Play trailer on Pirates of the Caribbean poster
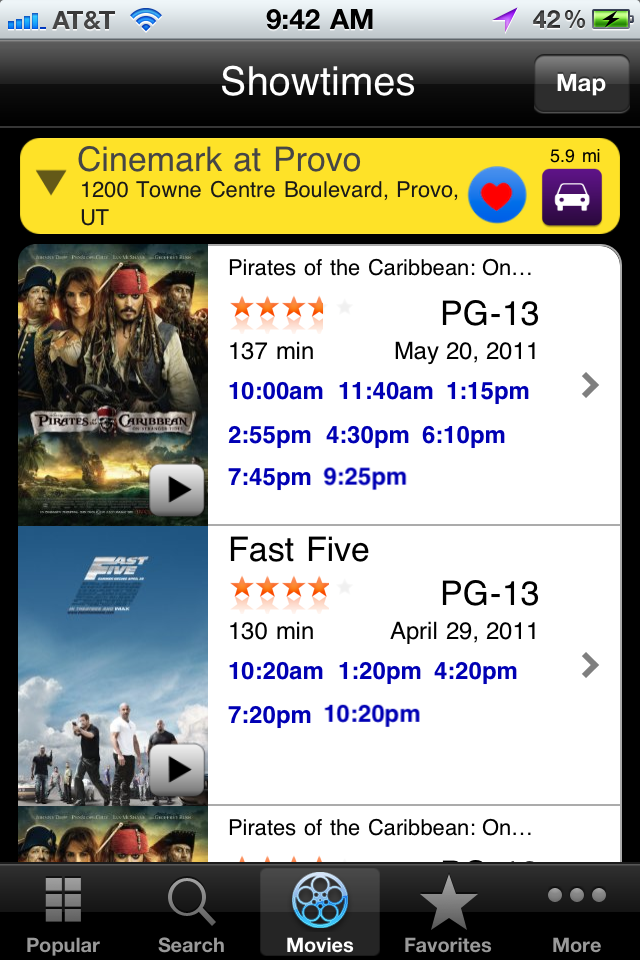 coord(177,490)
